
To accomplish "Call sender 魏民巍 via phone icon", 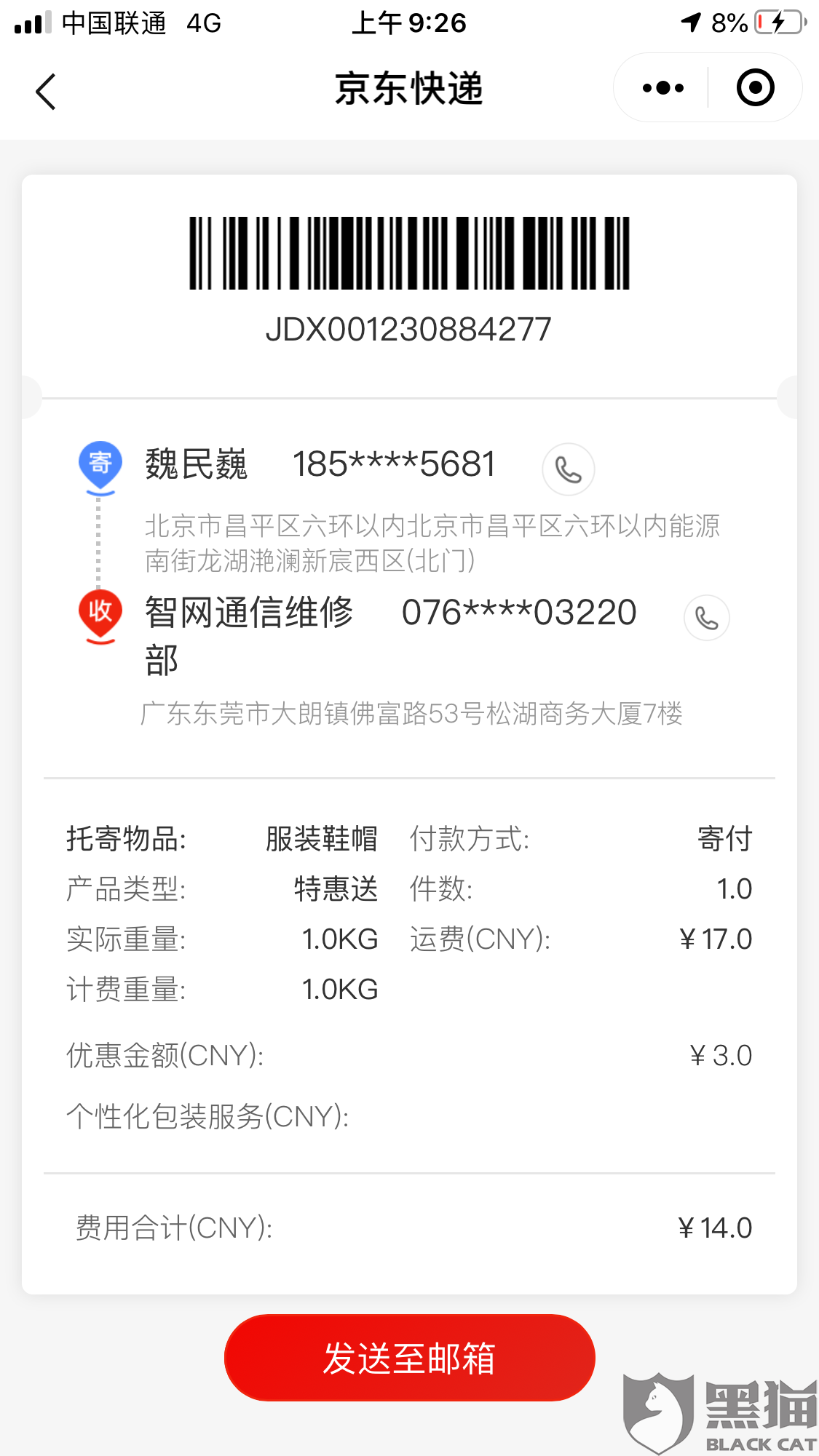I will tap(568, 469).
